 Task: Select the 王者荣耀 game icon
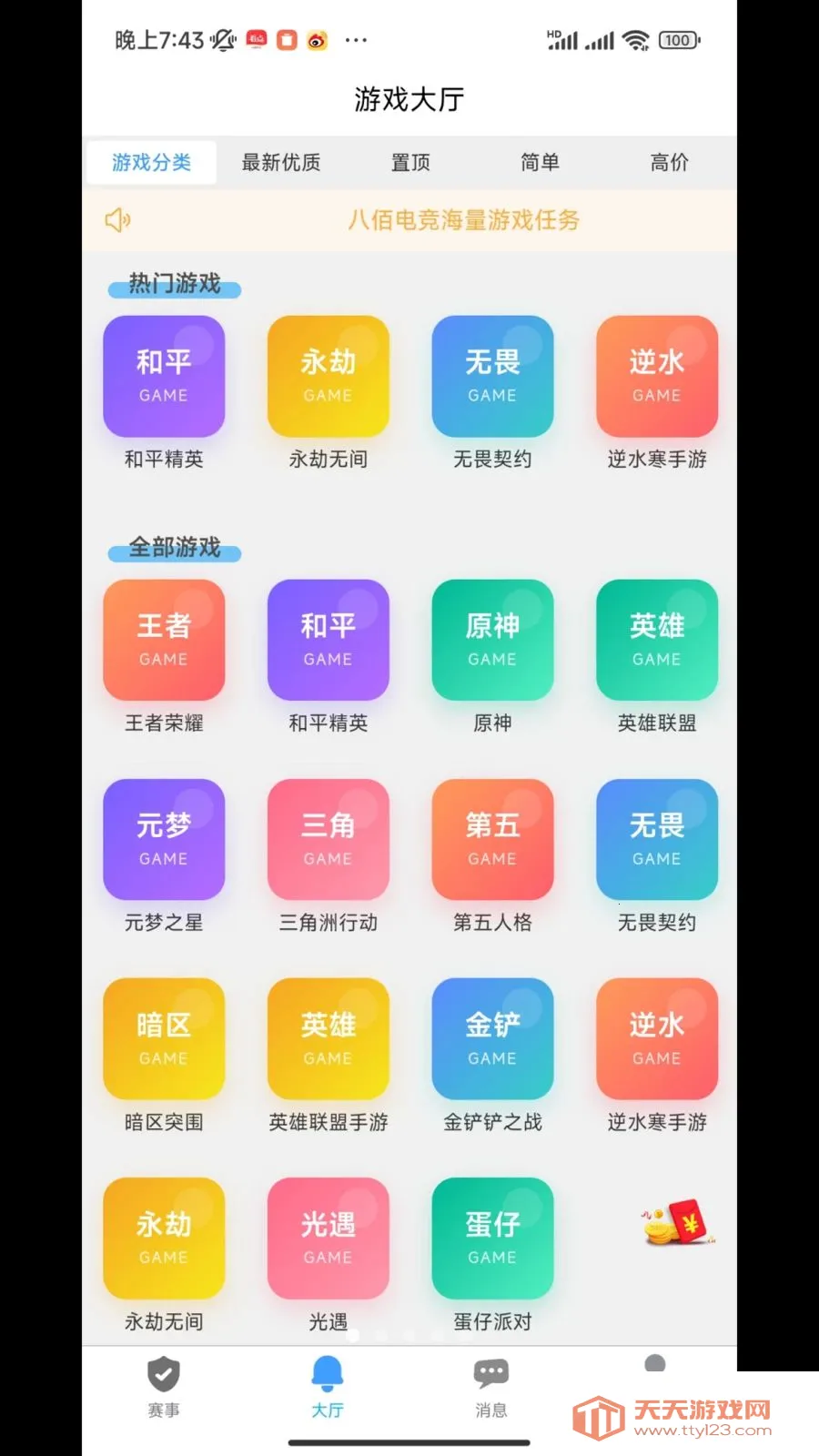click(164, 640)
